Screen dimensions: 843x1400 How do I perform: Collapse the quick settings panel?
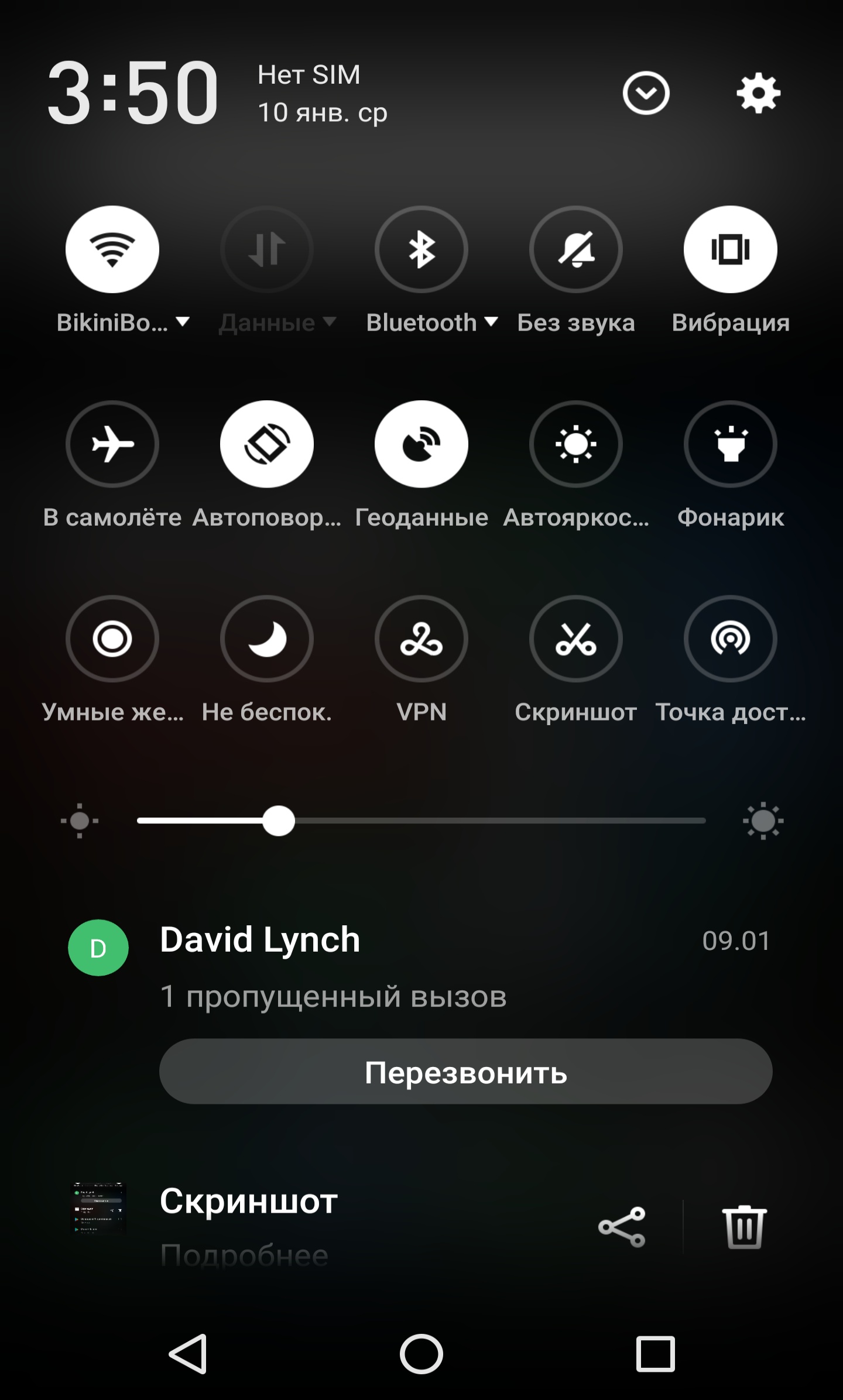(646, 93)
